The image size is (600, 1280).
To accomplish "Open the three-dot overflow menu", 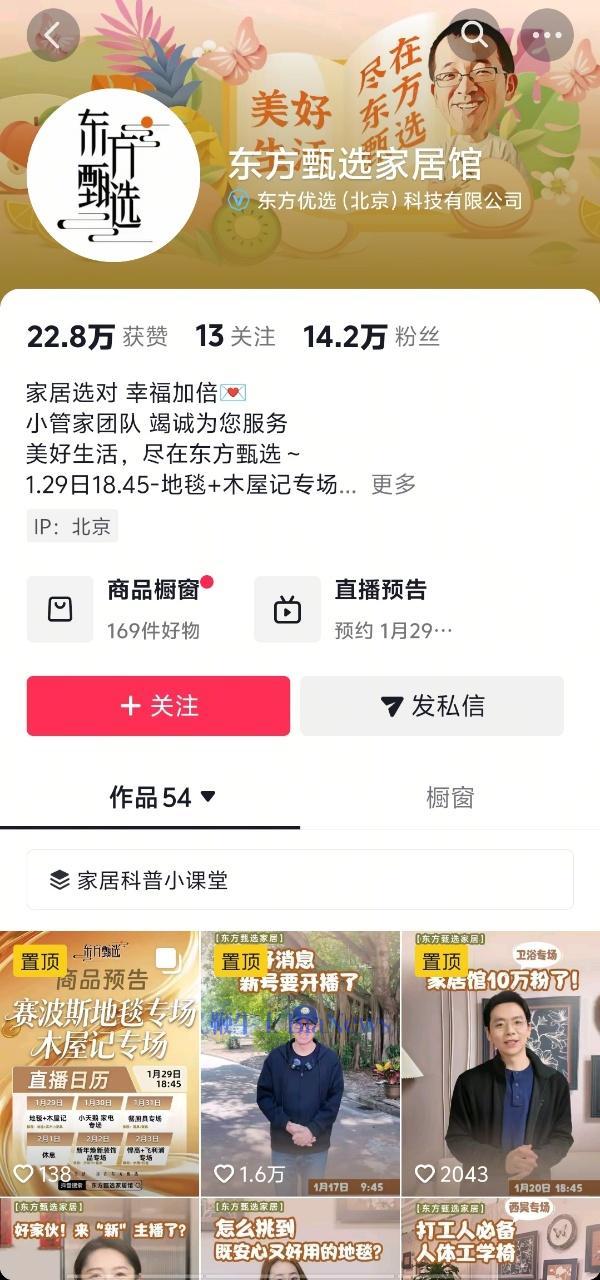I will (x=548, y=36).
